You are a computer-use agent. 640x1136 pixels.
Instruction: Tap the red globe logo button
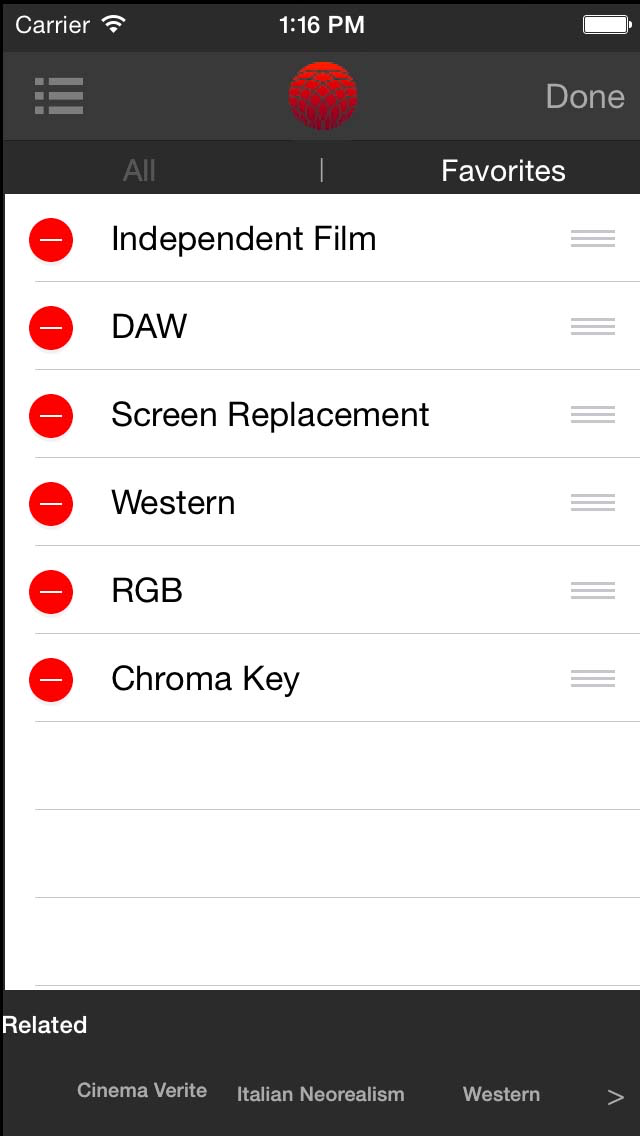coord(322,96)
